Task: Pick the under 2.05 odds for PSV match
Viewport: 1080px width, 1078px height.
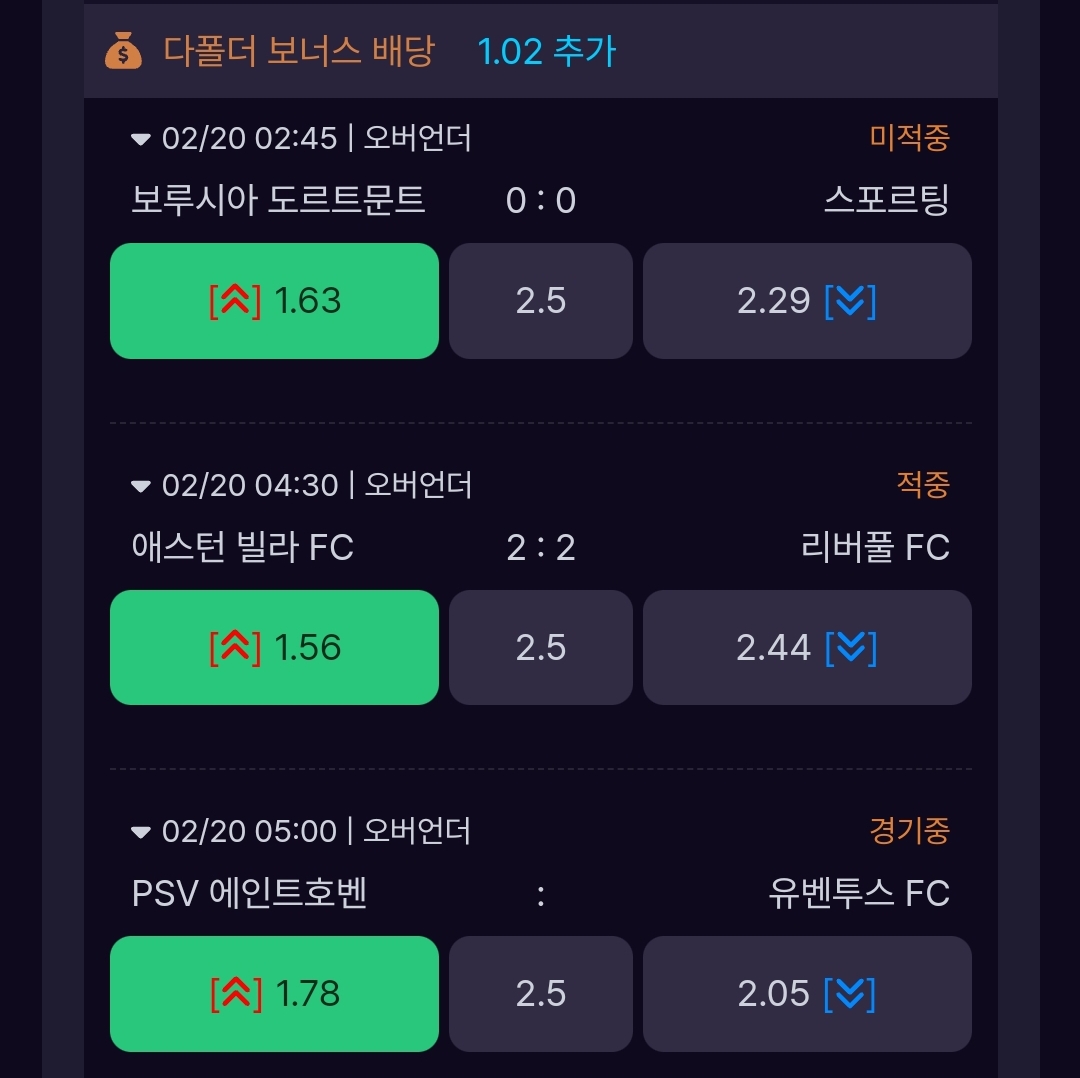Action: click(x=806, y=994)
